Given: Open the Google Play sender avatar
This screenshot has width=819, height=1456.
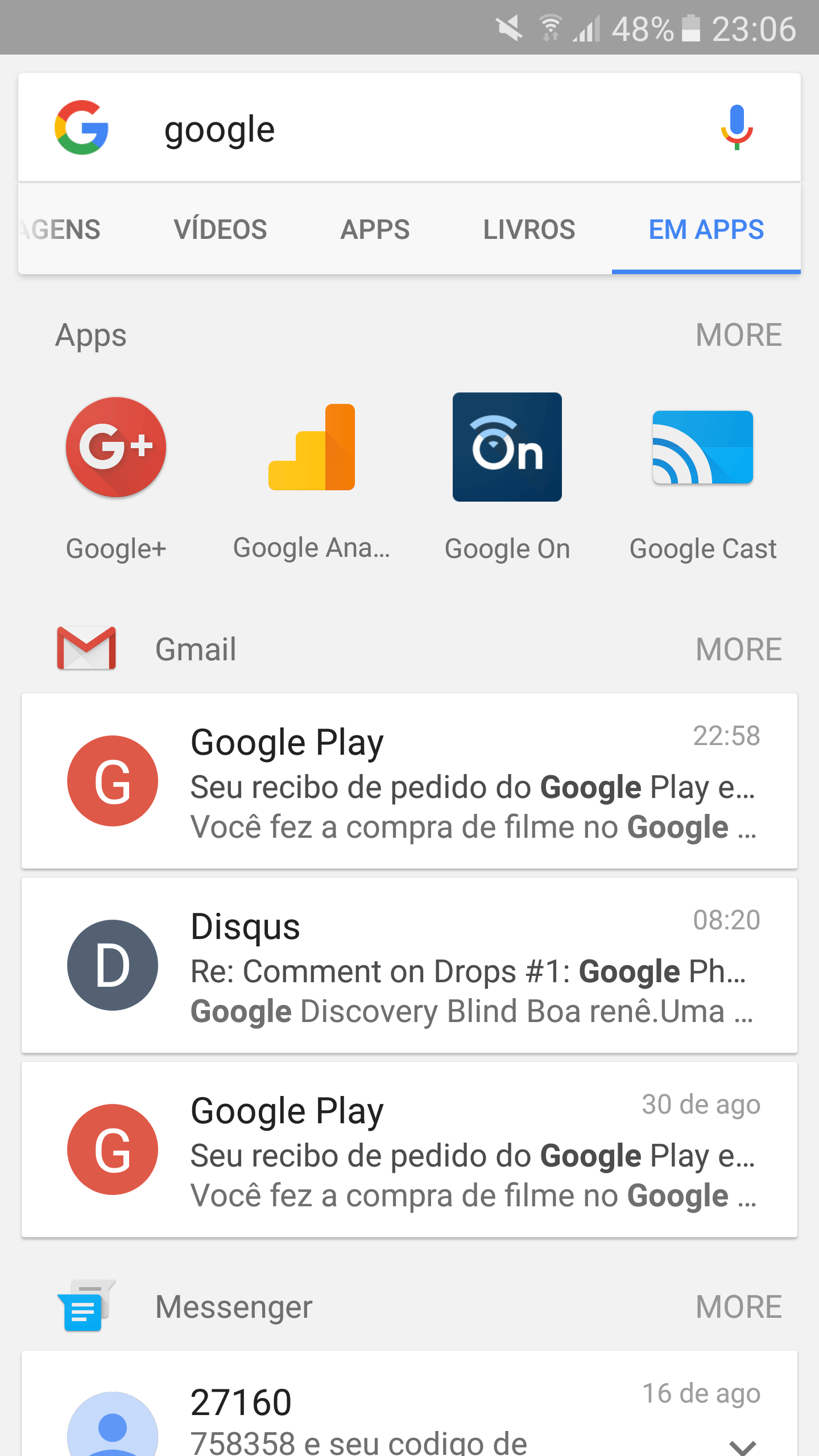Looking at the screenshot, I should click(112, 780).
